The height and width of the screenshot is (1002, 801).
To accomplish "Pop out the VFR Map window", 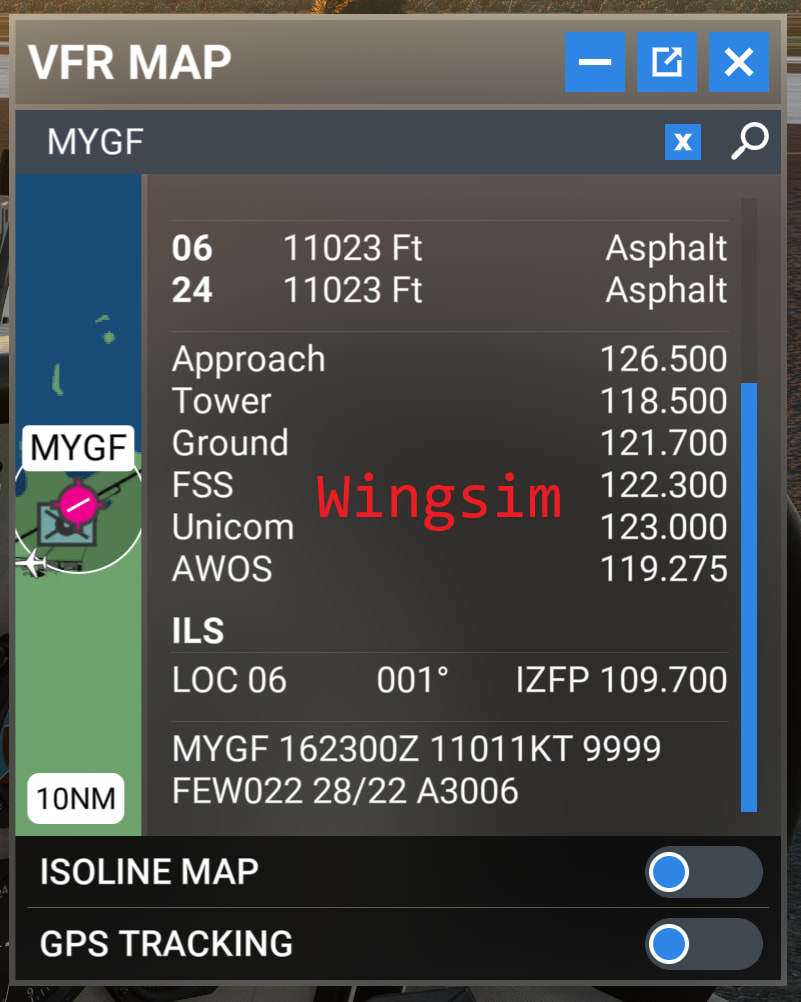I will point(667,62).
